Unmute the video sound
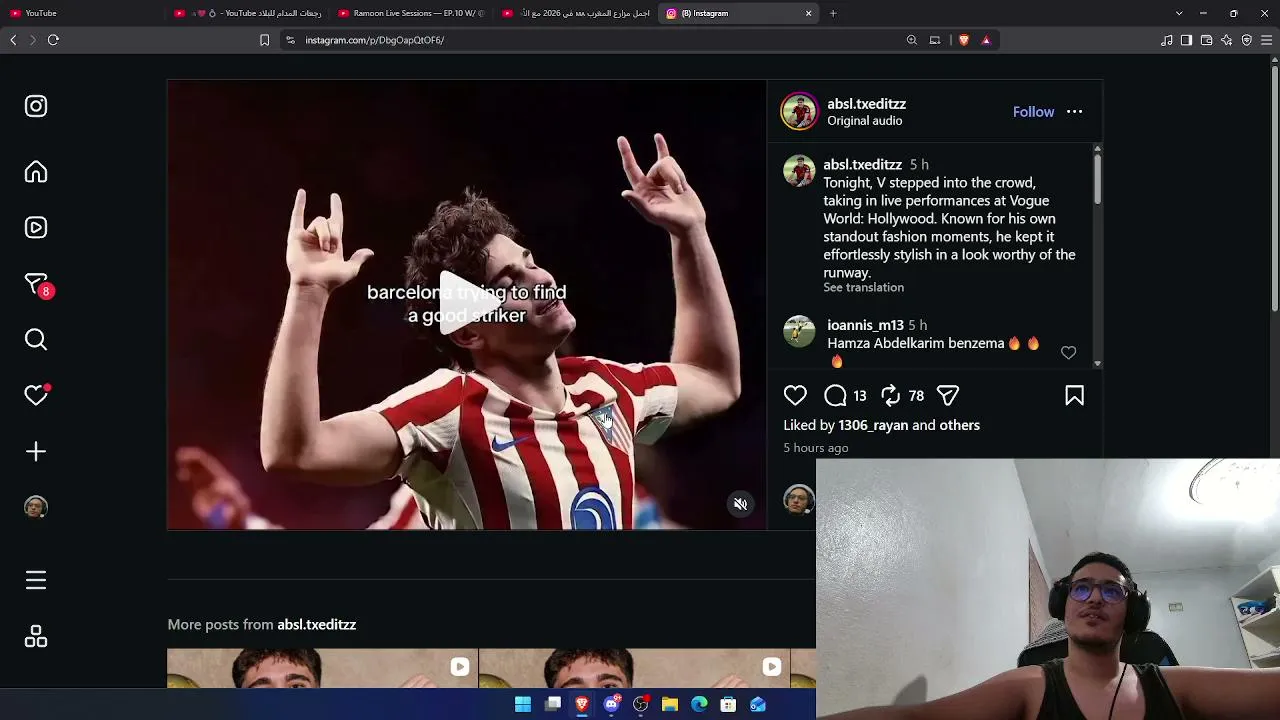The width and height of the screenshot is (1280, 720). coord(740,504)
